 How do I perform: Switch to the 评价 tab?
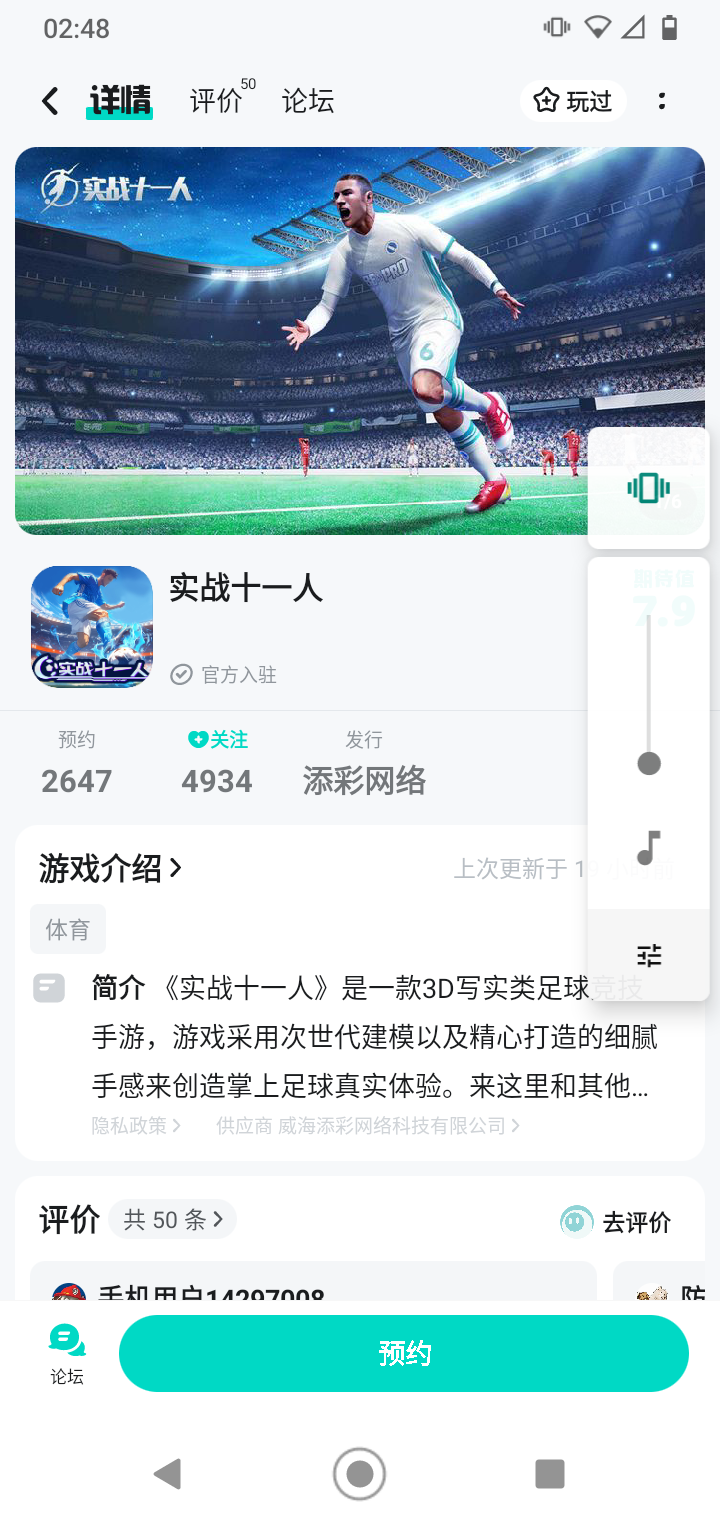coord(217,101)
